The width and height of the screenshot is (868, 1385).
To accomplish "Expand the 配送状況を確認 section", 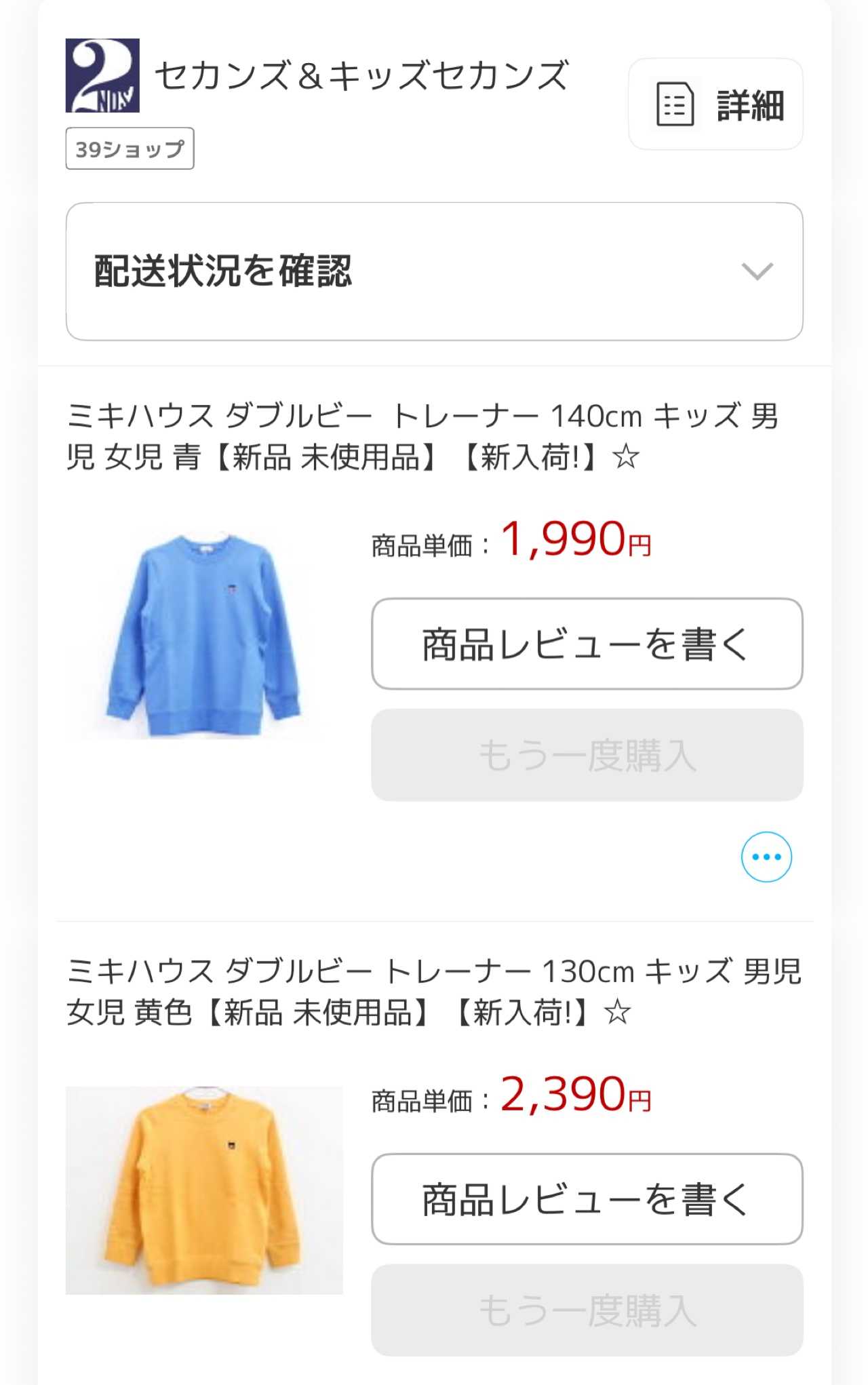I will pyautogui.click(x=434, y=271).
